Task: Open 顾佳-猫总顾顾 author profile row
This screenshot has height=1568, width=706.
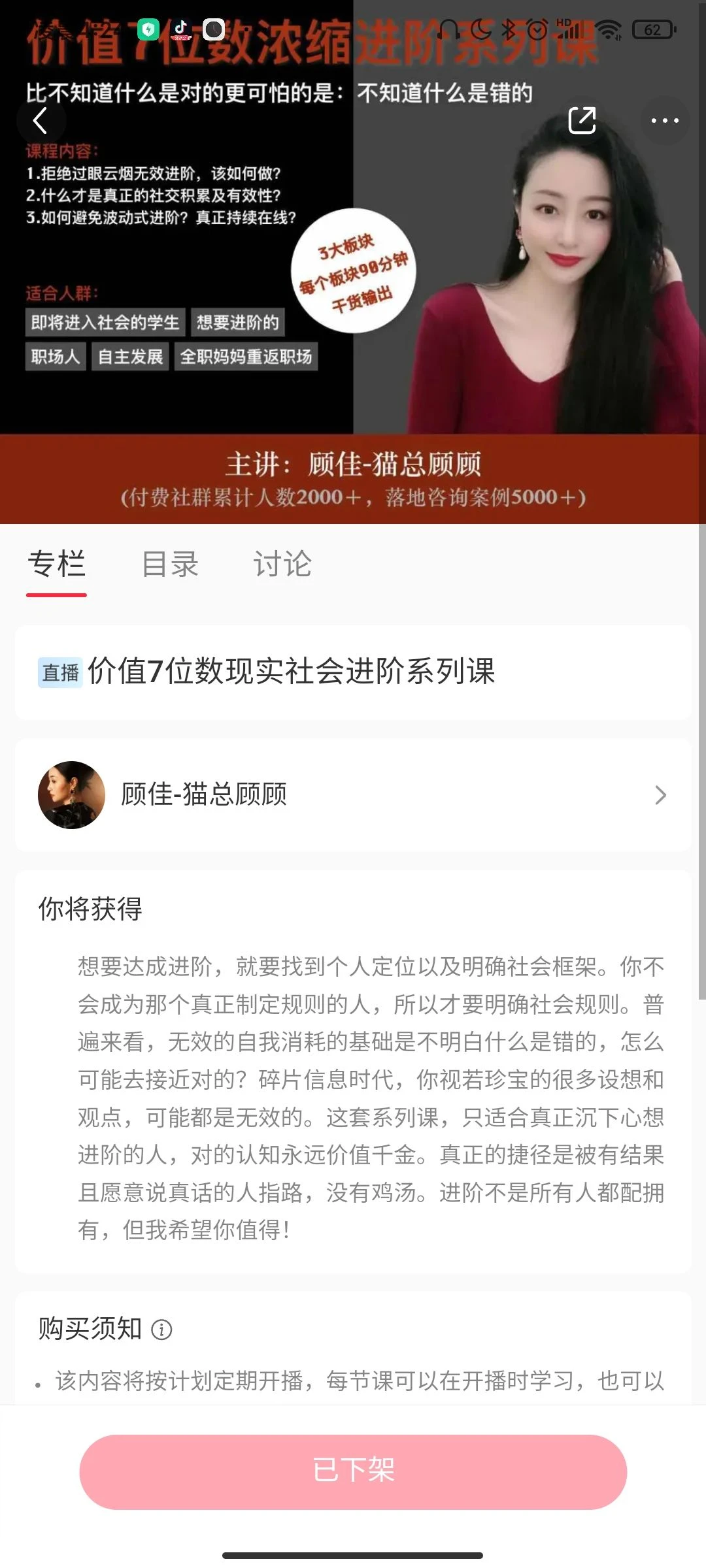Action: (x=353, y=795)
